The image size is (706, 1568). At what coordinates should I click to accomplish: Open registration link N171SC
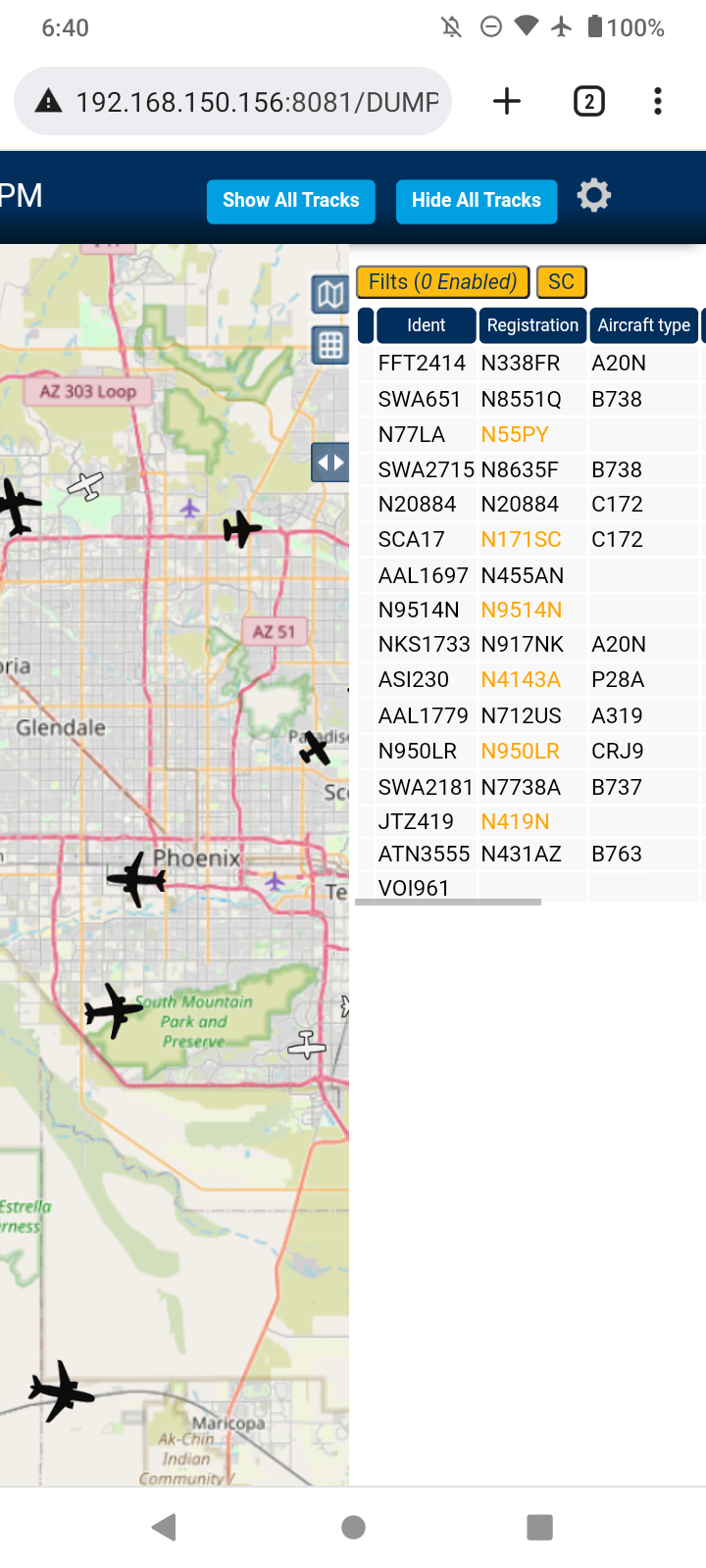[x=521, y=539]
